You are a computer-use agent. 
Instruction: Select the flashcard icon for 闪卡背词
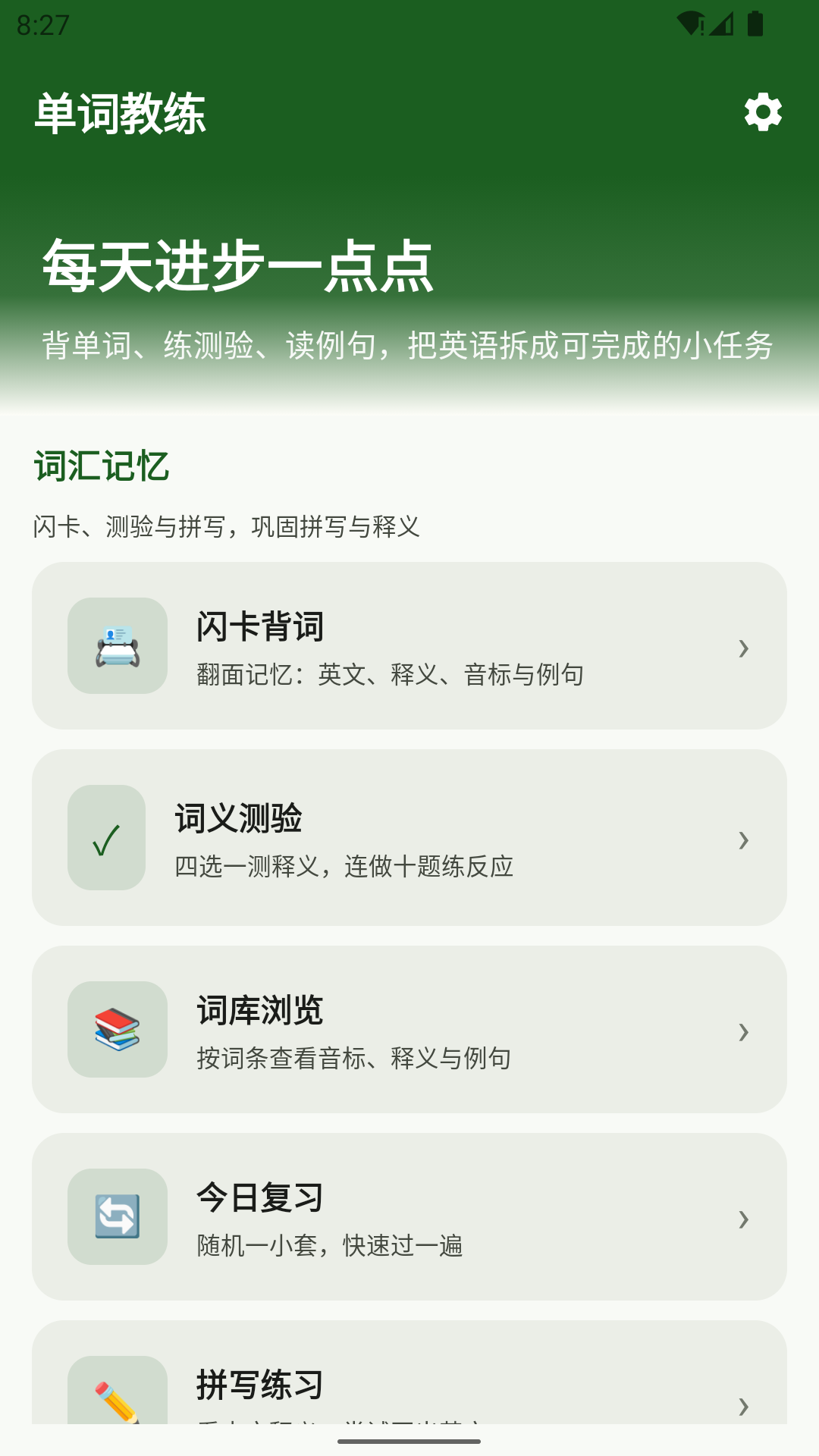(x=118, y=645)
